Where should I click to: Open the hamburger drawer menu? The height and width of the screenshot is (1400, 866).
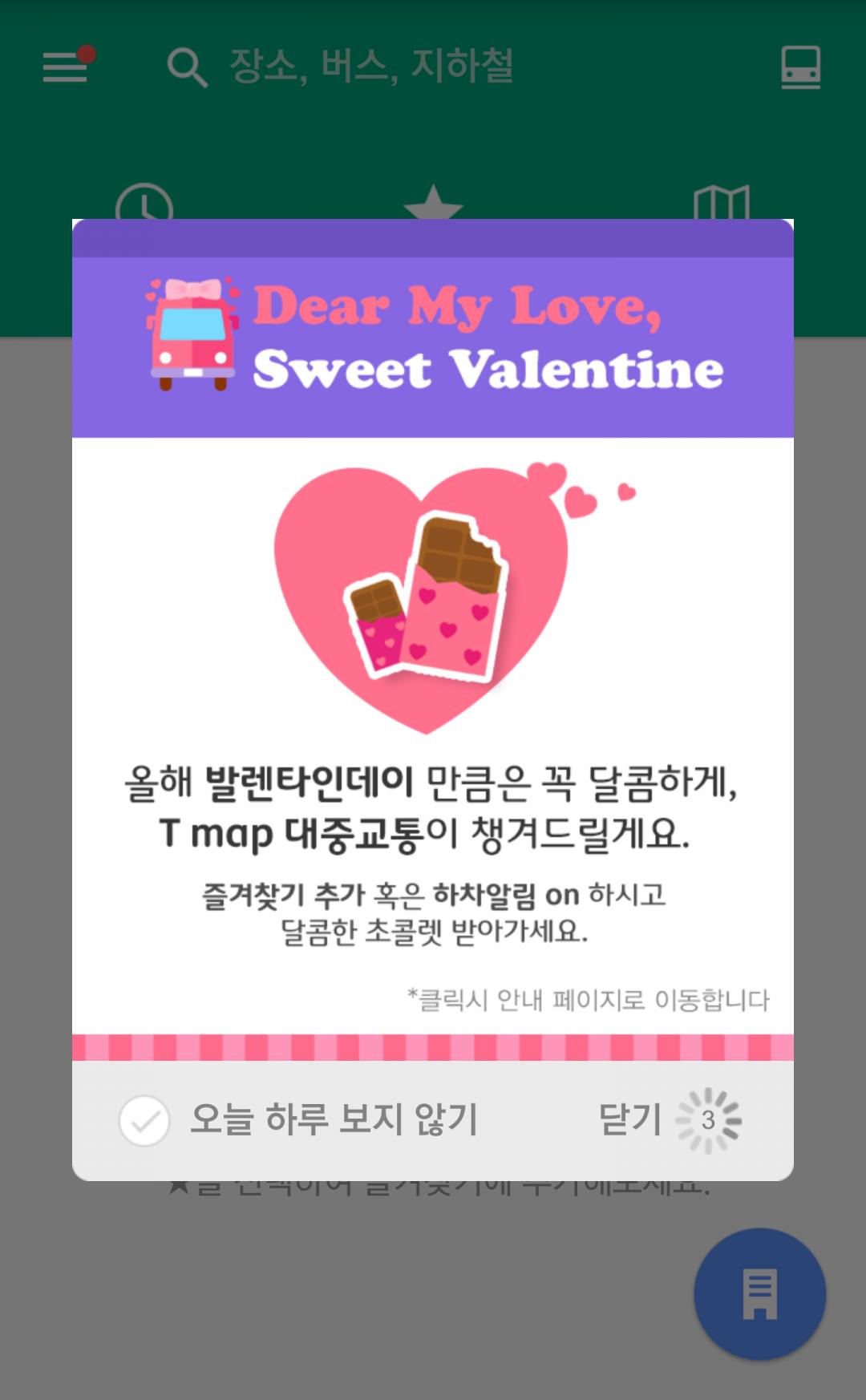66,67
